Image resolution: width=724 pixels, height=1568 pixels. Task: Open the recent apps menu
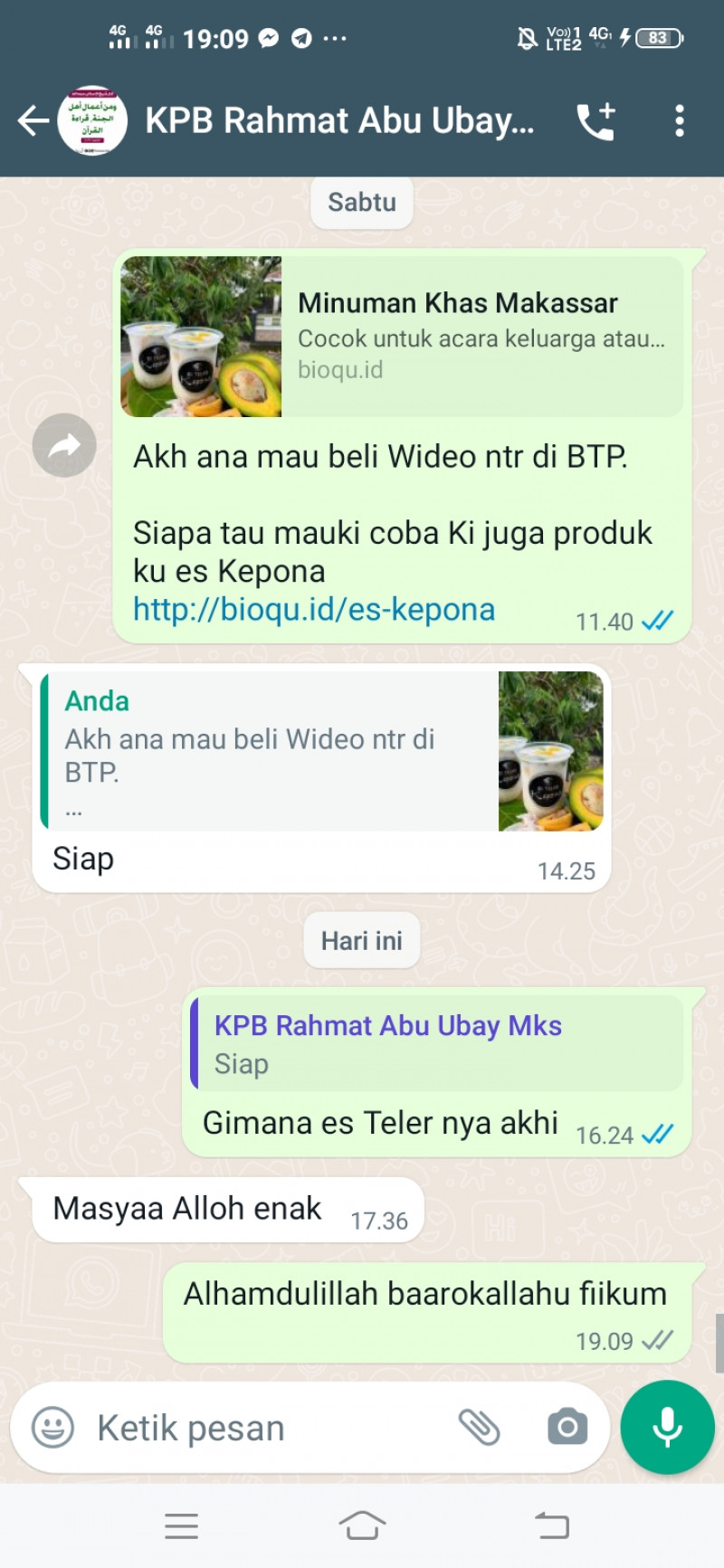point(181,1526)
